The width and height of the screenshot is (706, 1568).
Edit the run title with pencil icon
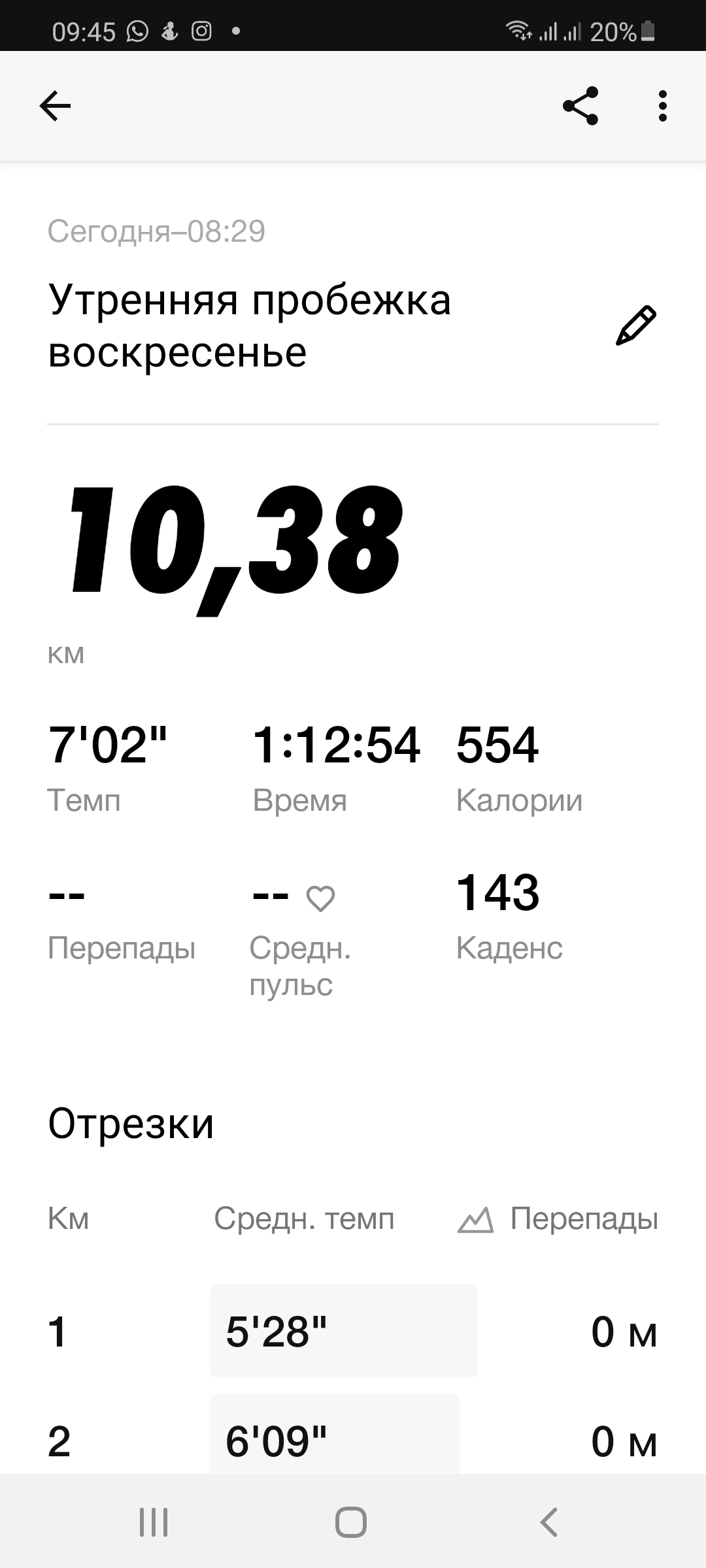[x=635, y=325]
